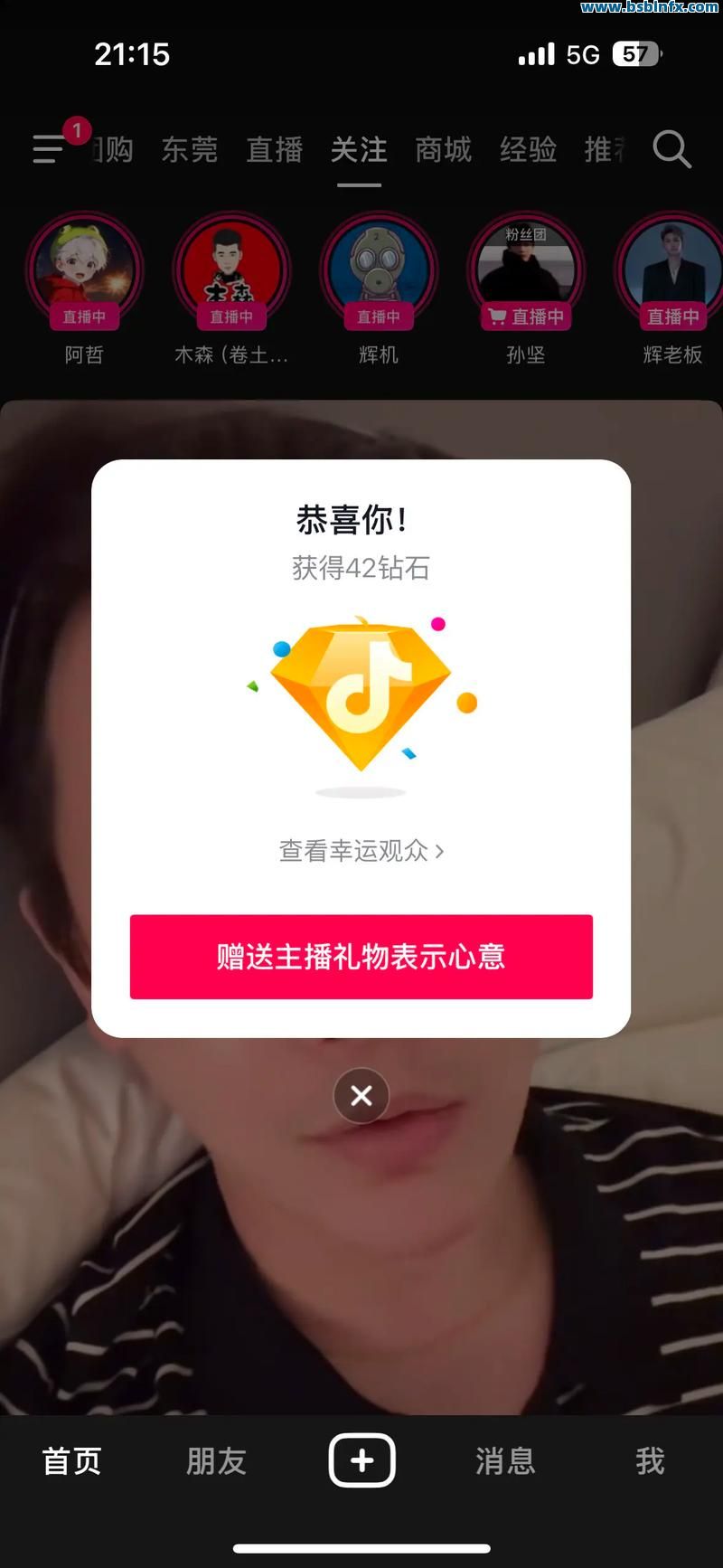Viewport: 723px width, 1568px height.
Task: Dismiss the diamond reward dialog
Action: coord(361,1095)
